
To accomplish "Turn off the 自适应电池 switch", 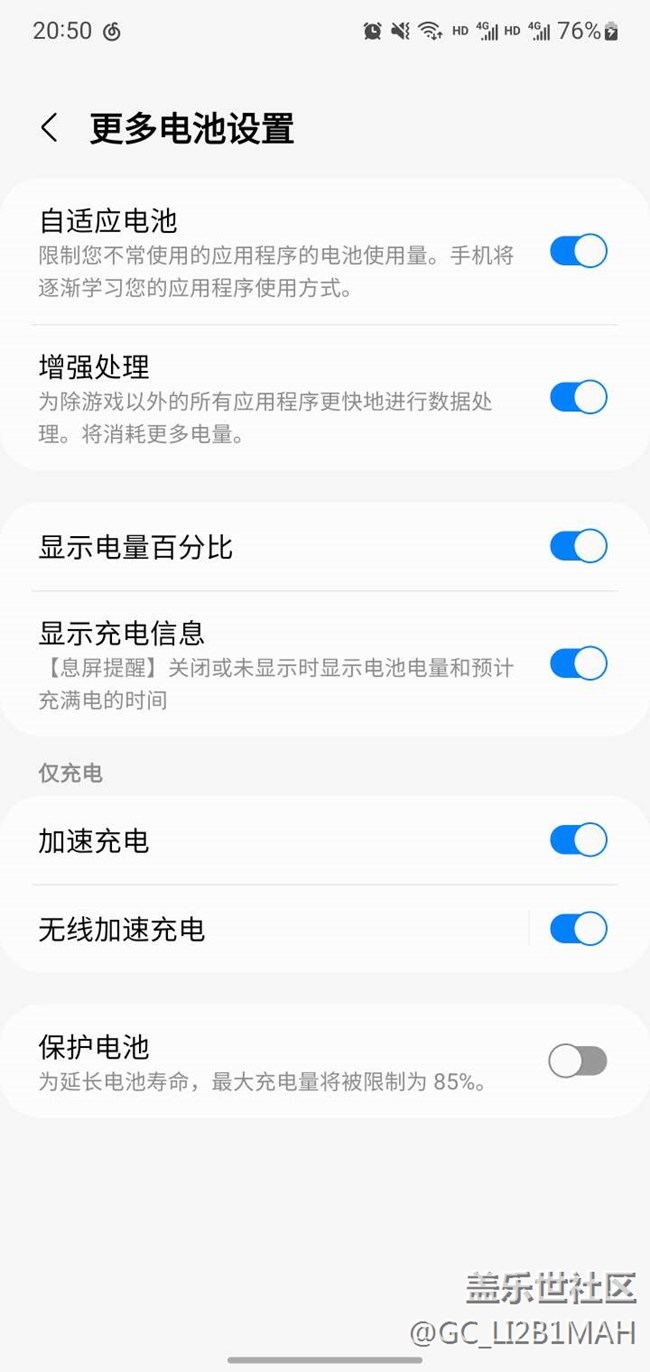I will [578, 251].
